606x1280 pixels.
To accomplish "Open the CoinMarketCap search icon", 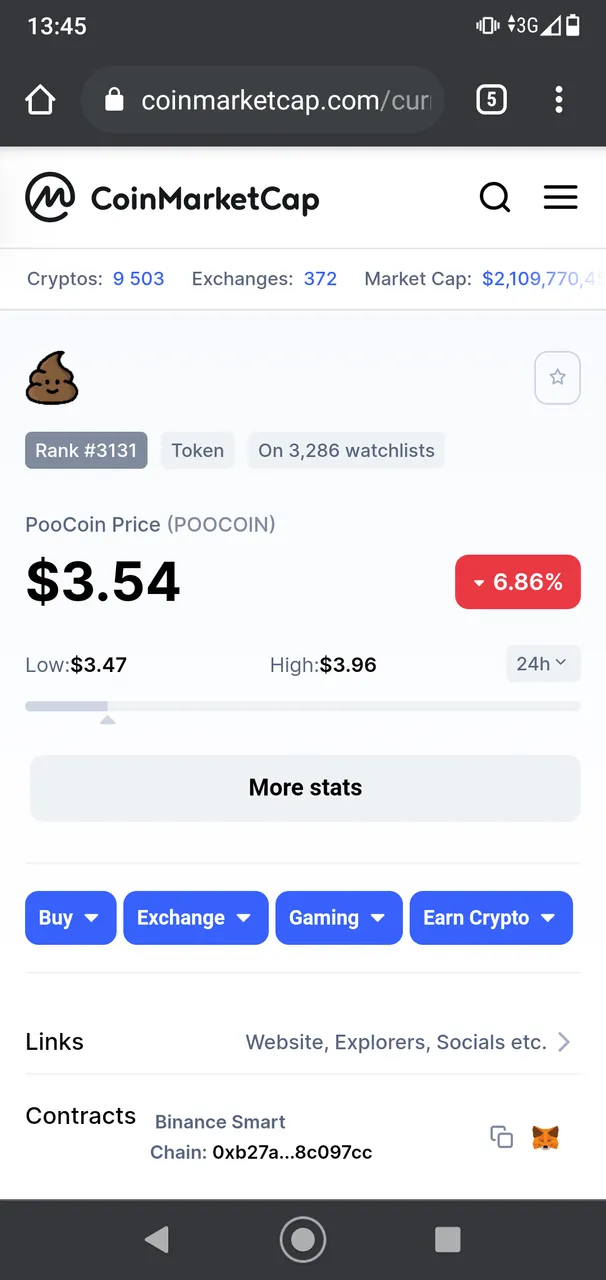I will pos(495,198).
